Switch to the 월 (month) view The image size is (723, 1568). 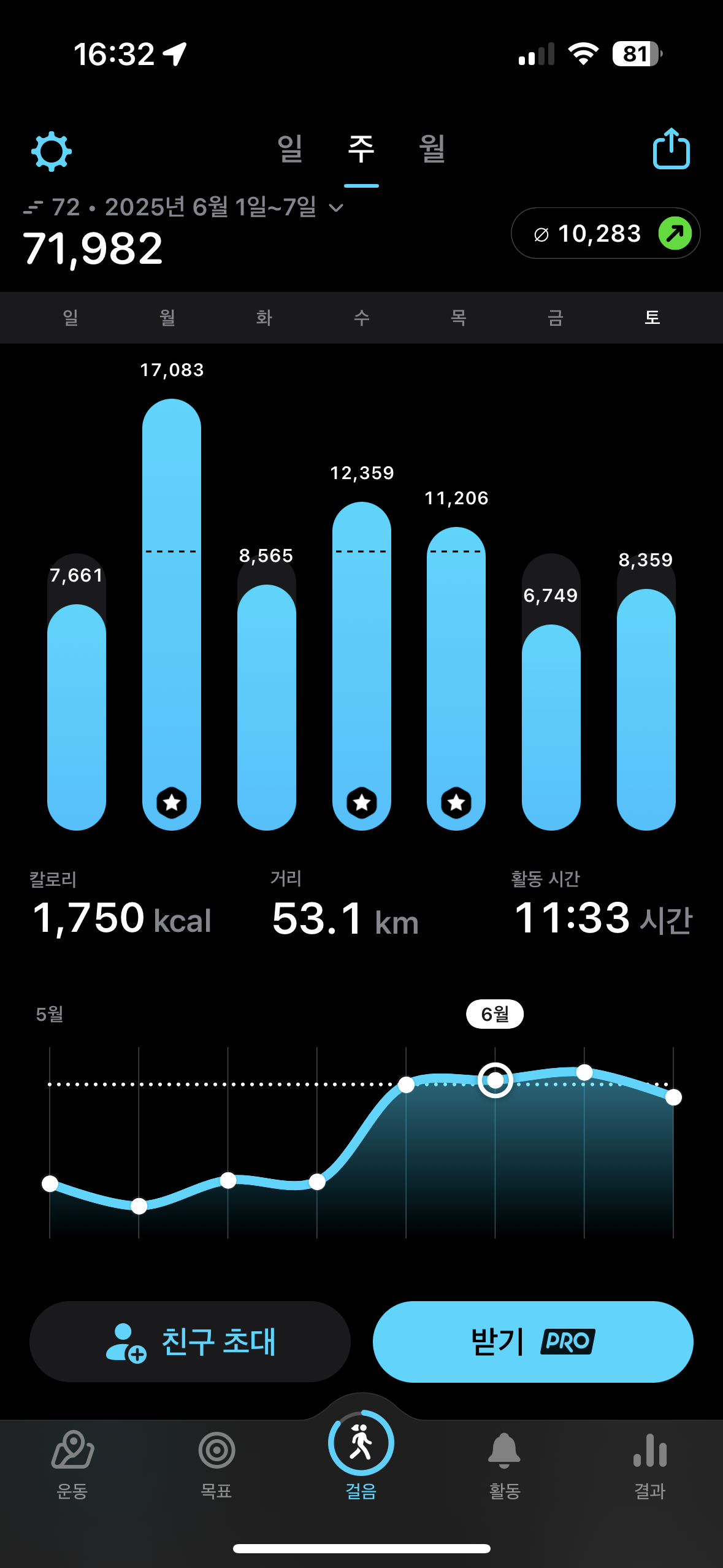(x=432, y=148)
